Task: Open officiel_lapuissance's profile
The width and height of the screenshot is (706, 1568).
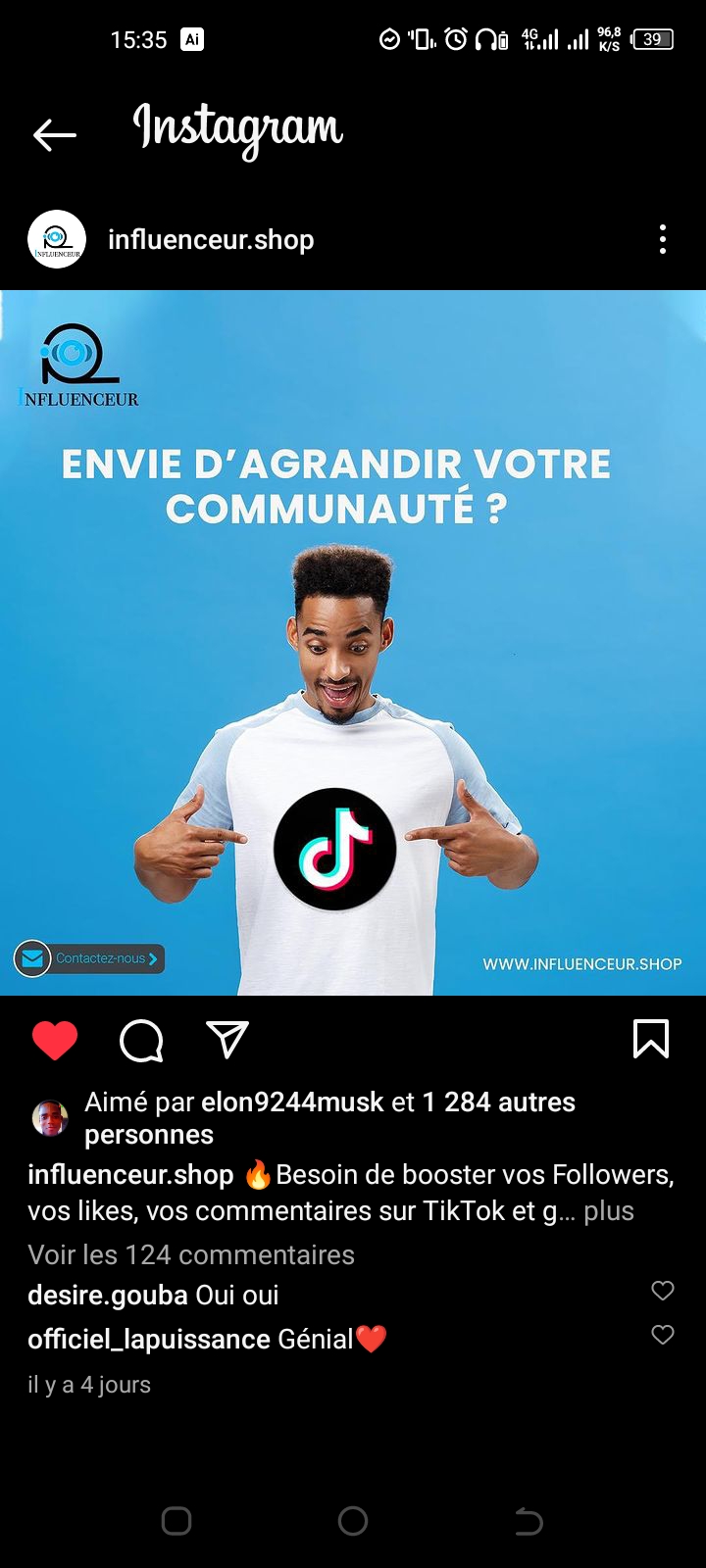Action: pos(148,1340)
